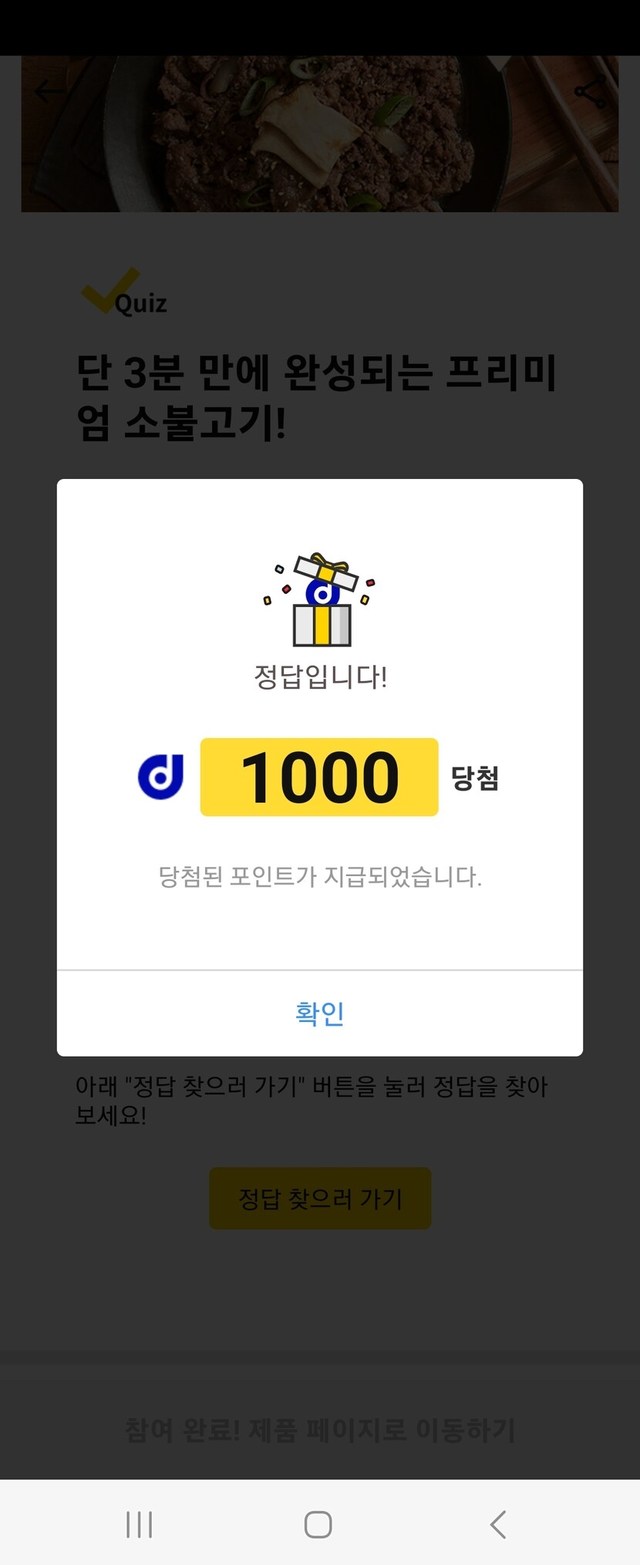The width and height of the screenshot is (640, 1565).
Task: Confirm the reward dialog with 확인
Action: (320, 1013)
